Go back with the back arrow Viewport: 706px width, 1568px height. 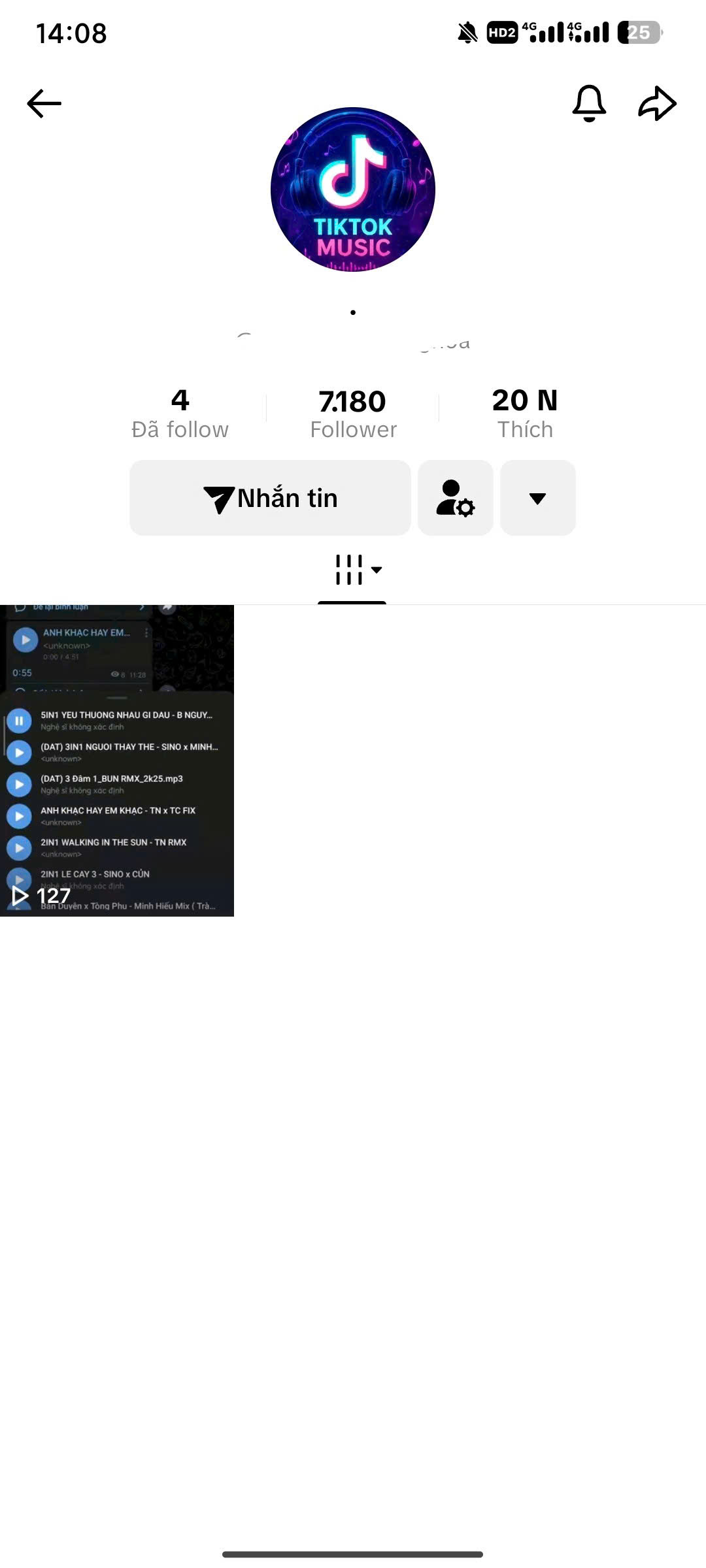click(x=43, y=103)
